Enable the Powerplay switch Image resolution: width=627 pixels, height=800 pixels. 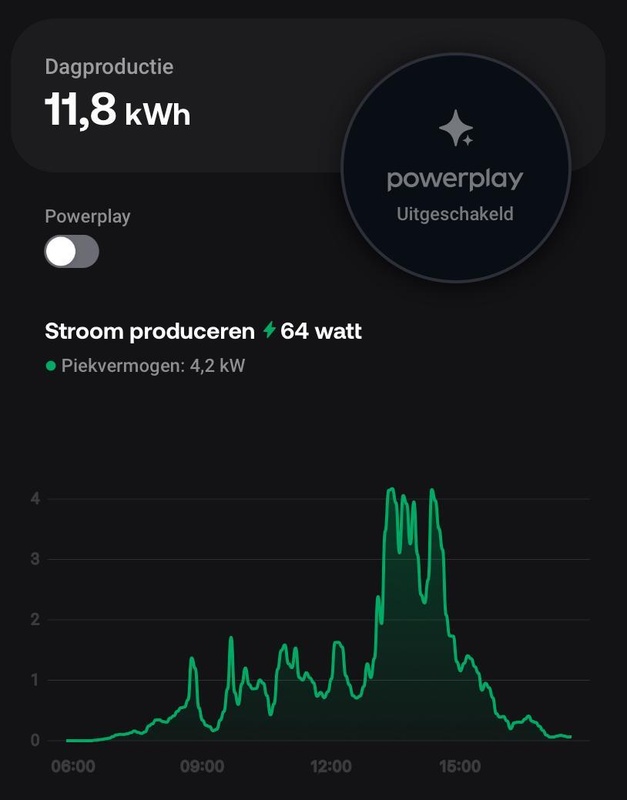point(72,252)
